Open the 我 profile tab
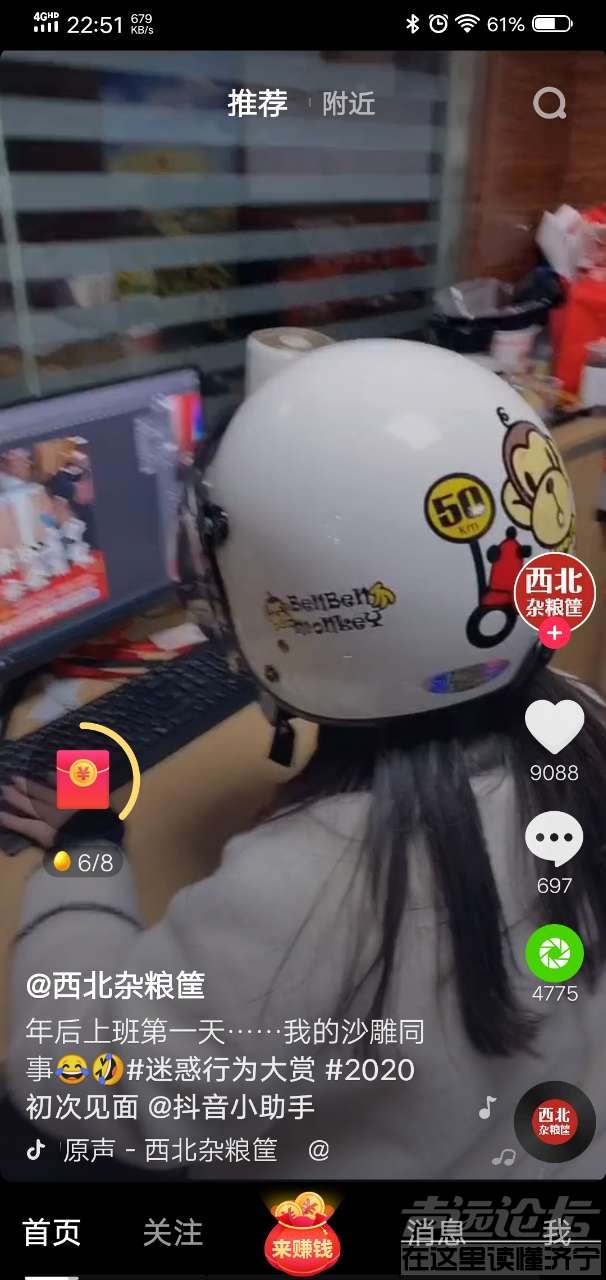This screenshot has width=606, height=1280. [557, 1233]
